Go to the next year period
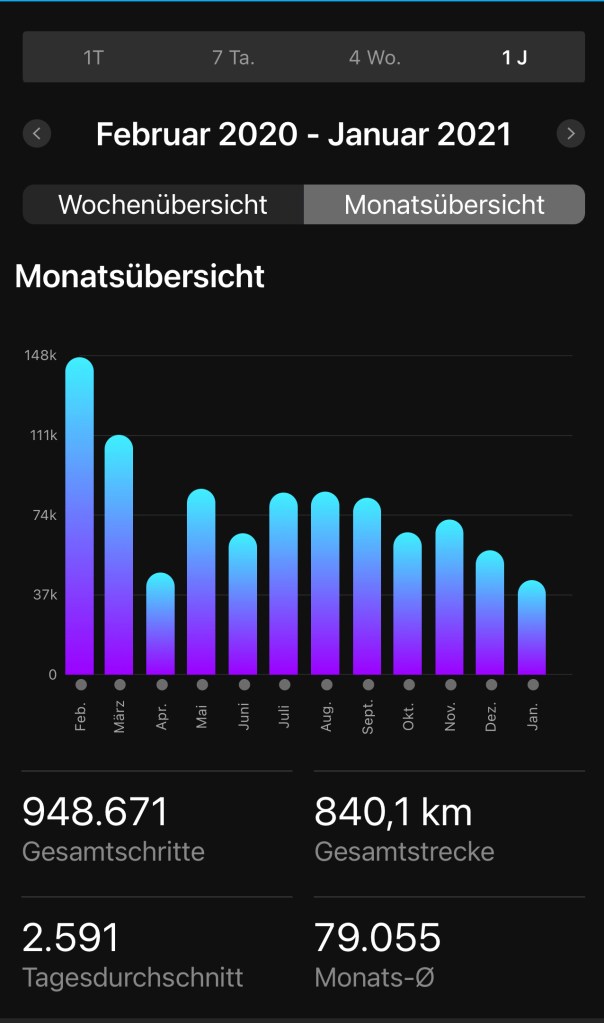The height and width of the screenshot is (1023, 604). click(x=571, y=134)
